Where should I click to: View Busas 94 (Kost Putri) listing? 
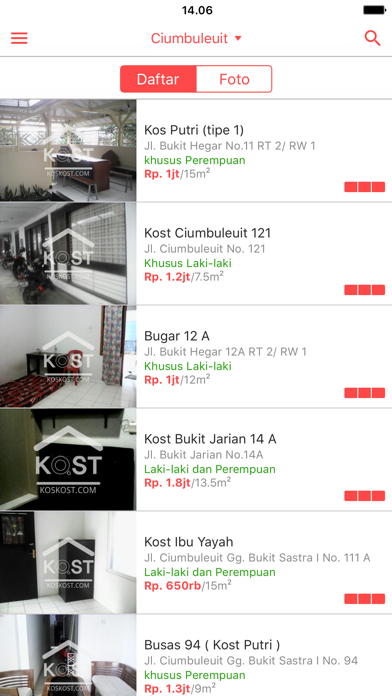[x=196, y=655]
